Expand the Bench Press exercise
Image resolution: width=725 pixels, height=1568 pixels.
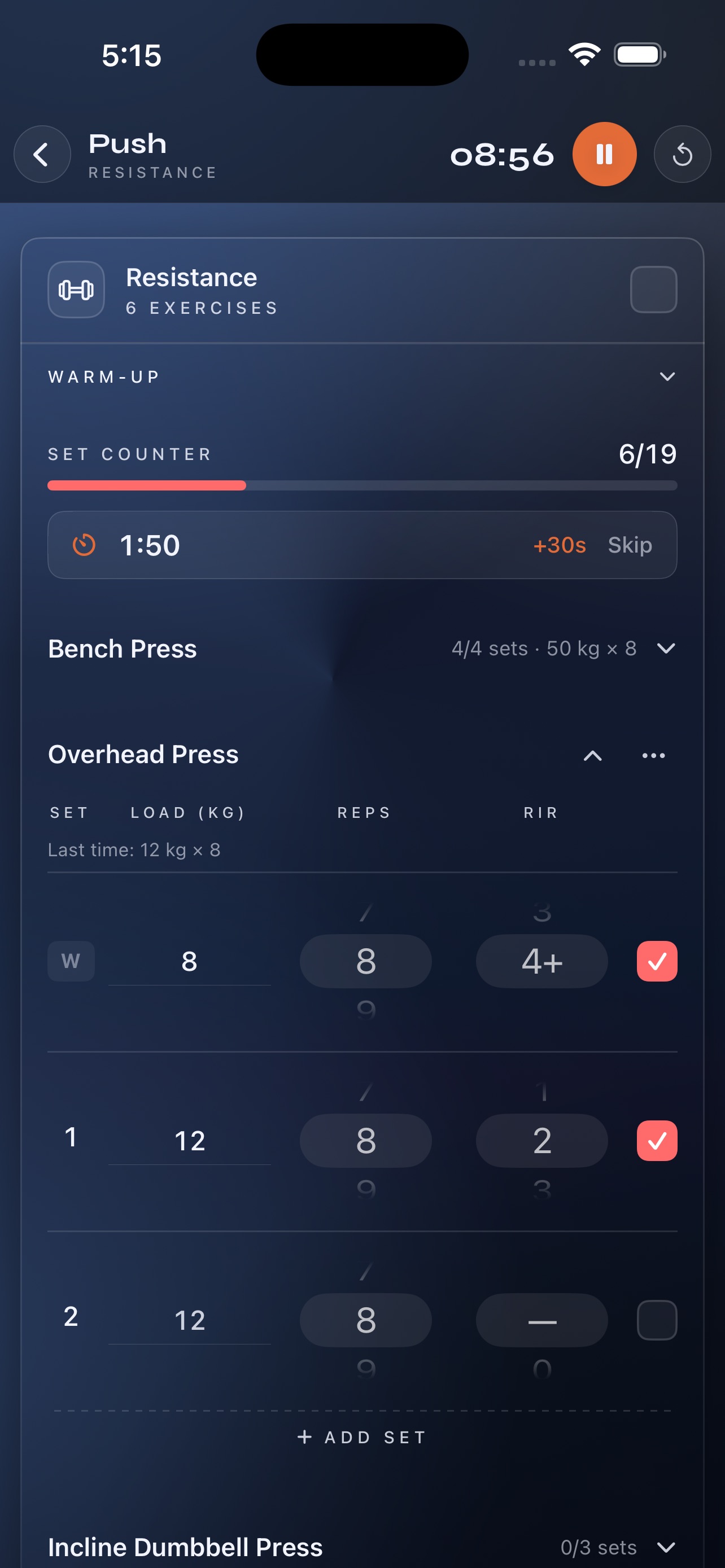pos(666,649)
